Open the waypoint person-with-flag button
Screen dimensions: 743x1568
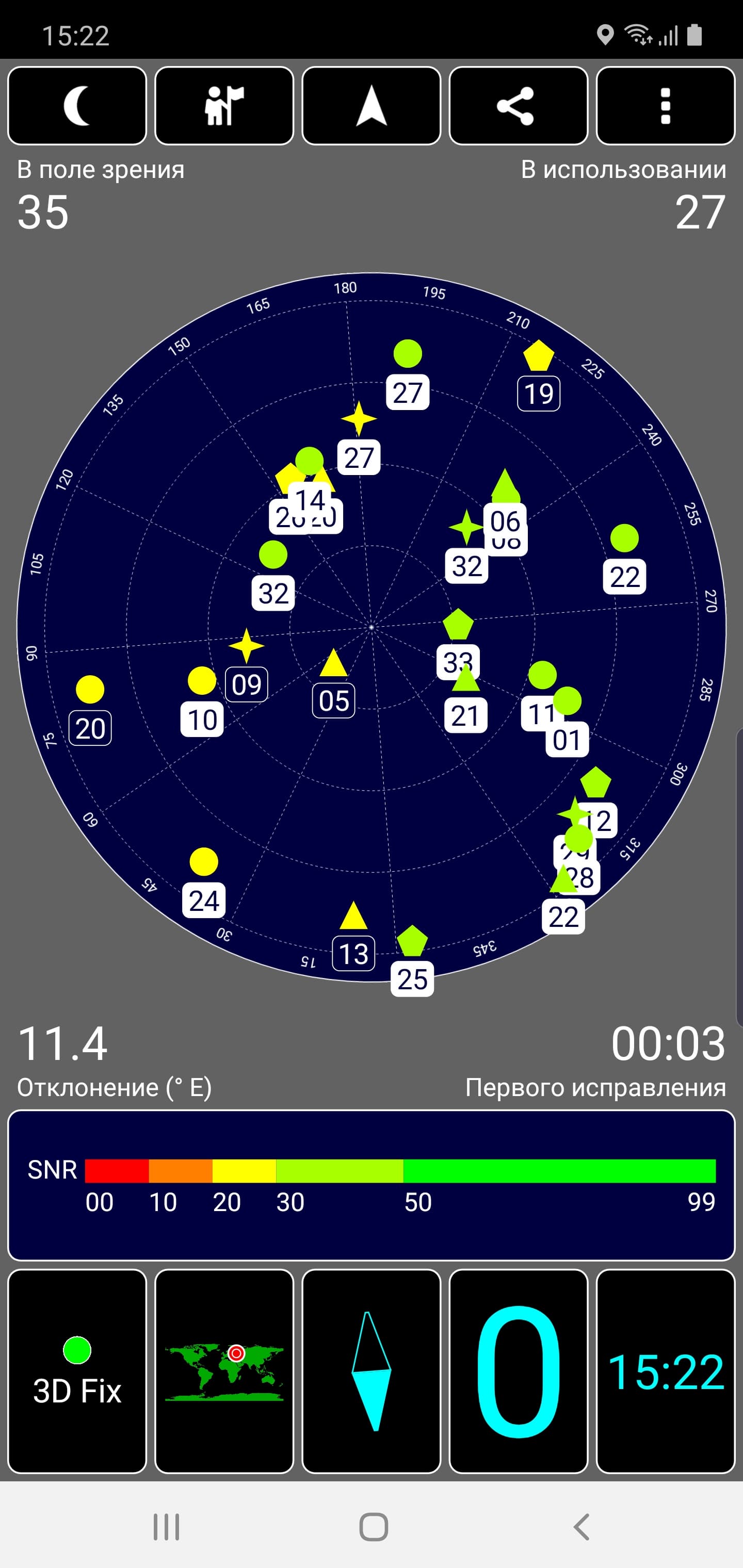(224, 106)
